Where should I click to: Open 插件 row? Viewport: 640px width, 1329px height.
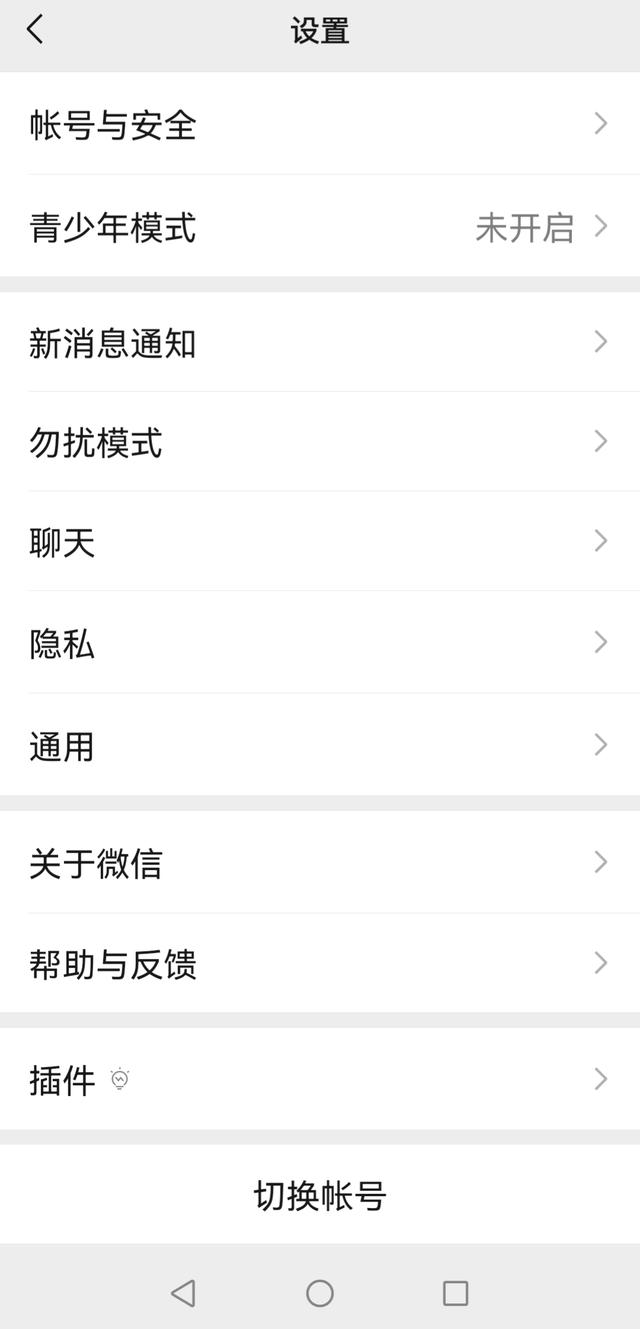[x=320, y=1079]
